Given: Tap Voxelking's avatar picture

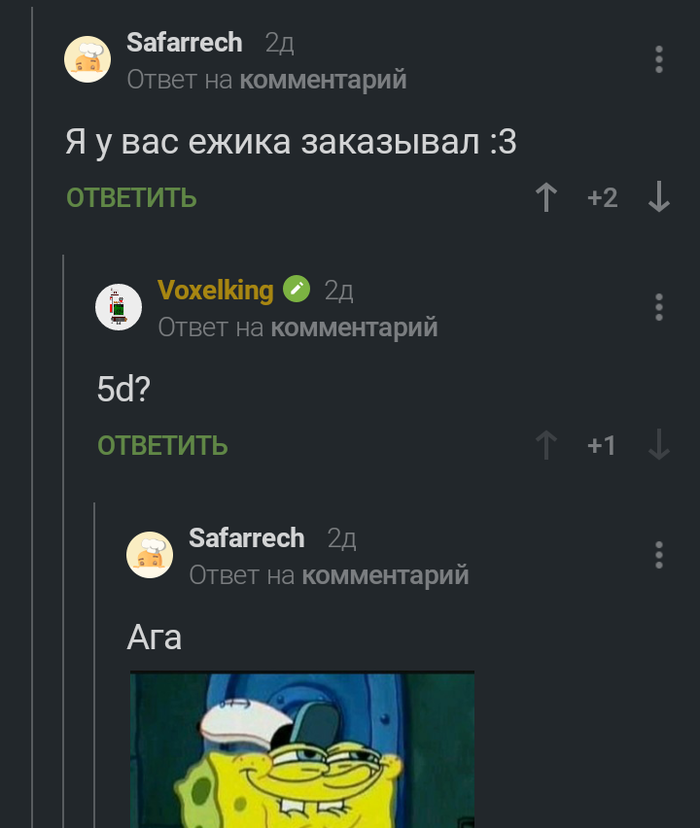Looking at the screenshot, I should tap(119, 307).
